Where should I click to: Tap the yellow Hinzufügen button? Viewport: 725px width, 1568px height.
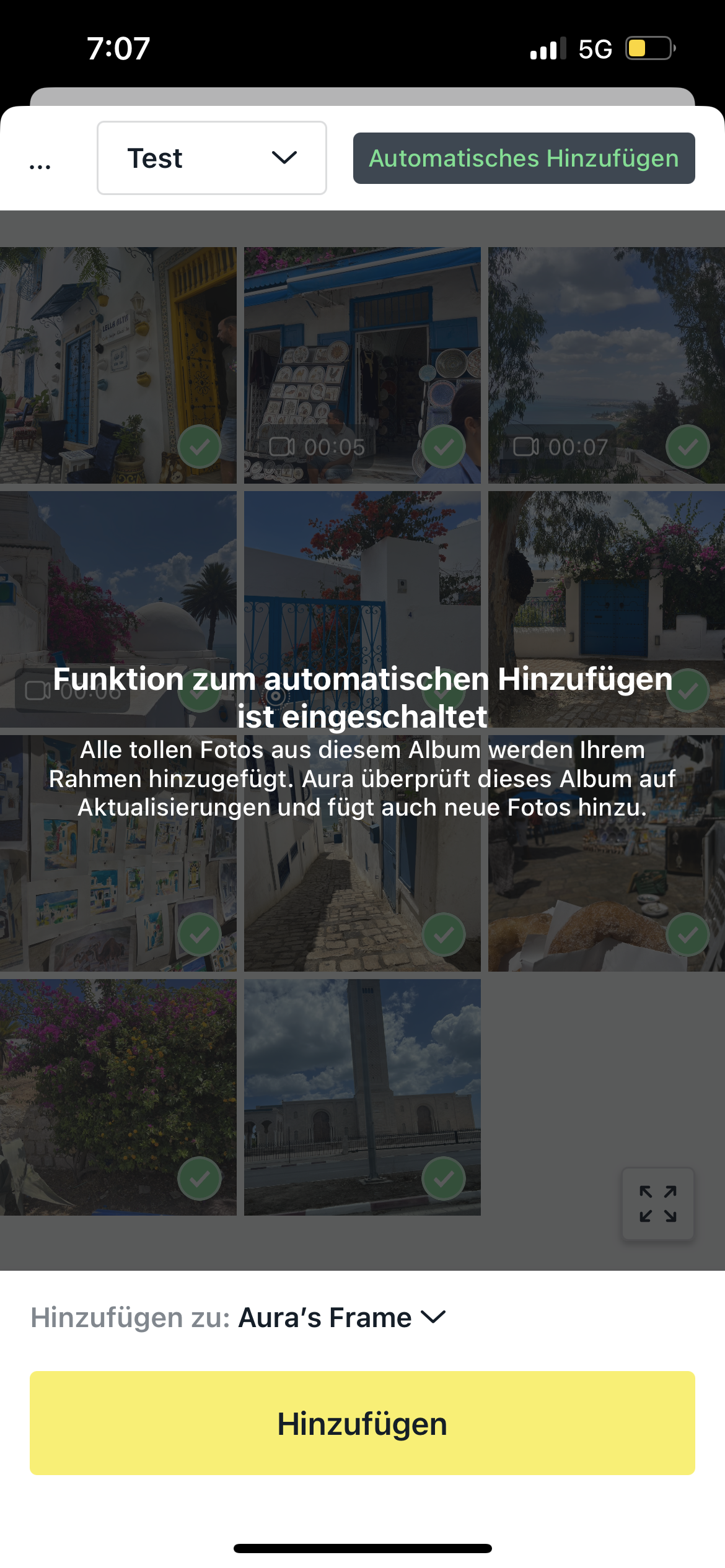click(x=362, y=1423)
